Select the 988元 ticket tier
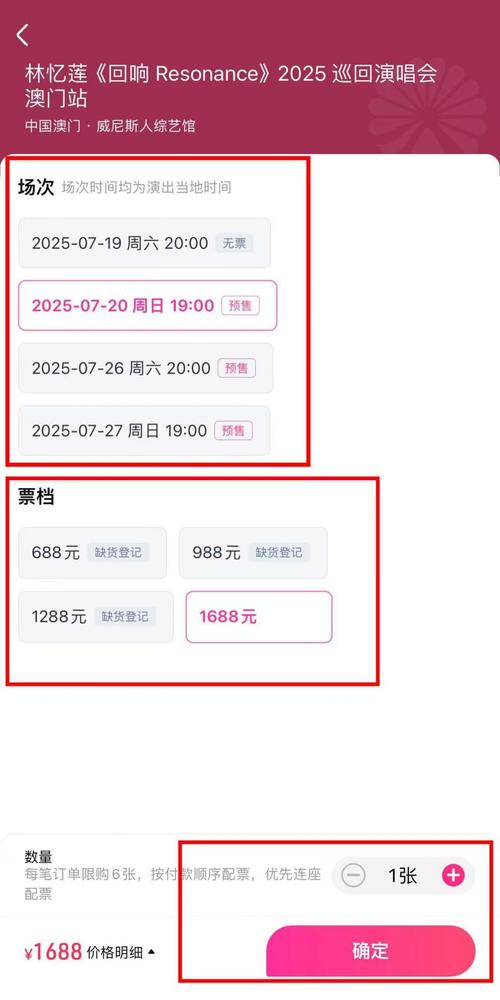Image resolution: width=500 pixels, height=1000 pixels. (253, 553)
